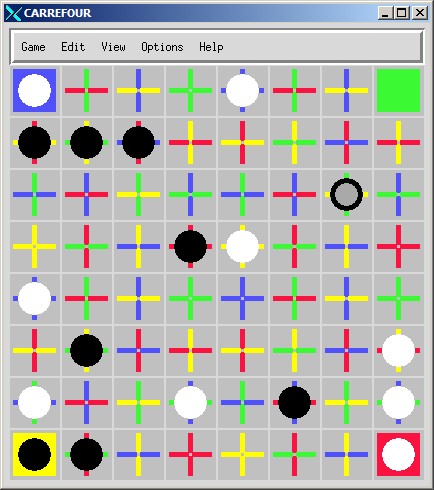Select the empty green corner square
The height and width of the screenshot is (490, 434).
pyautogui.click(x=398, y=90)
